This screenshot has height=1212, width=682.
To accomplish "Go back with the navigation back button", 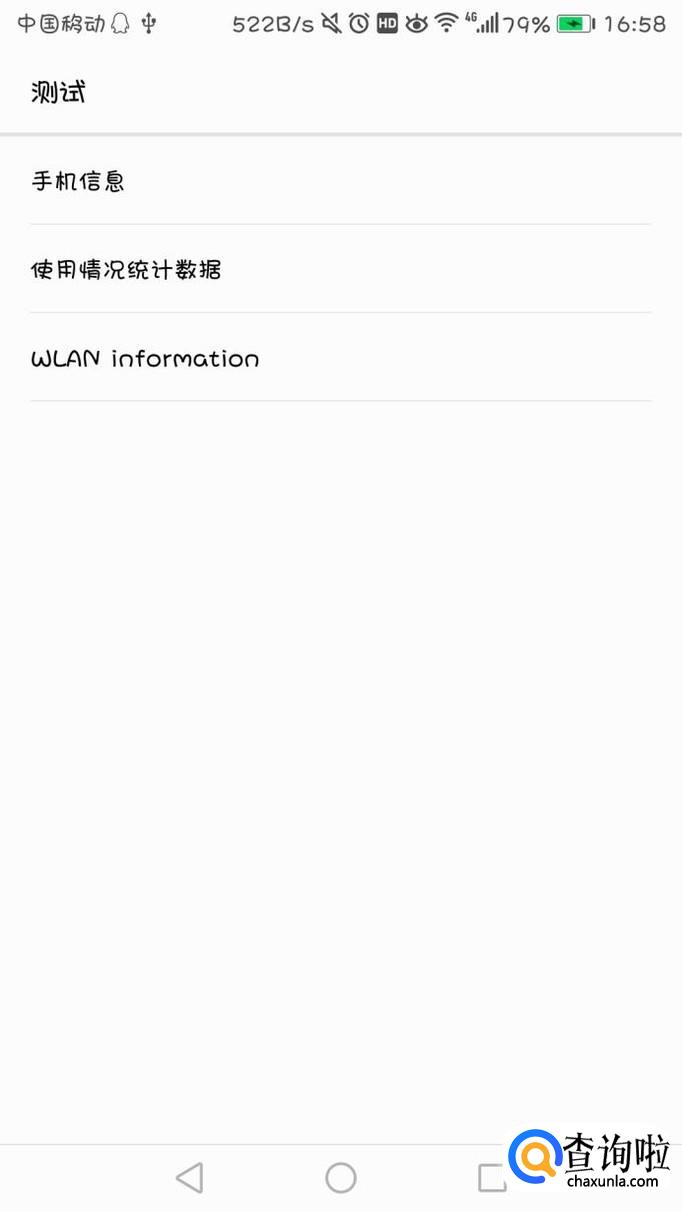I will click(x=189, y=1178).
